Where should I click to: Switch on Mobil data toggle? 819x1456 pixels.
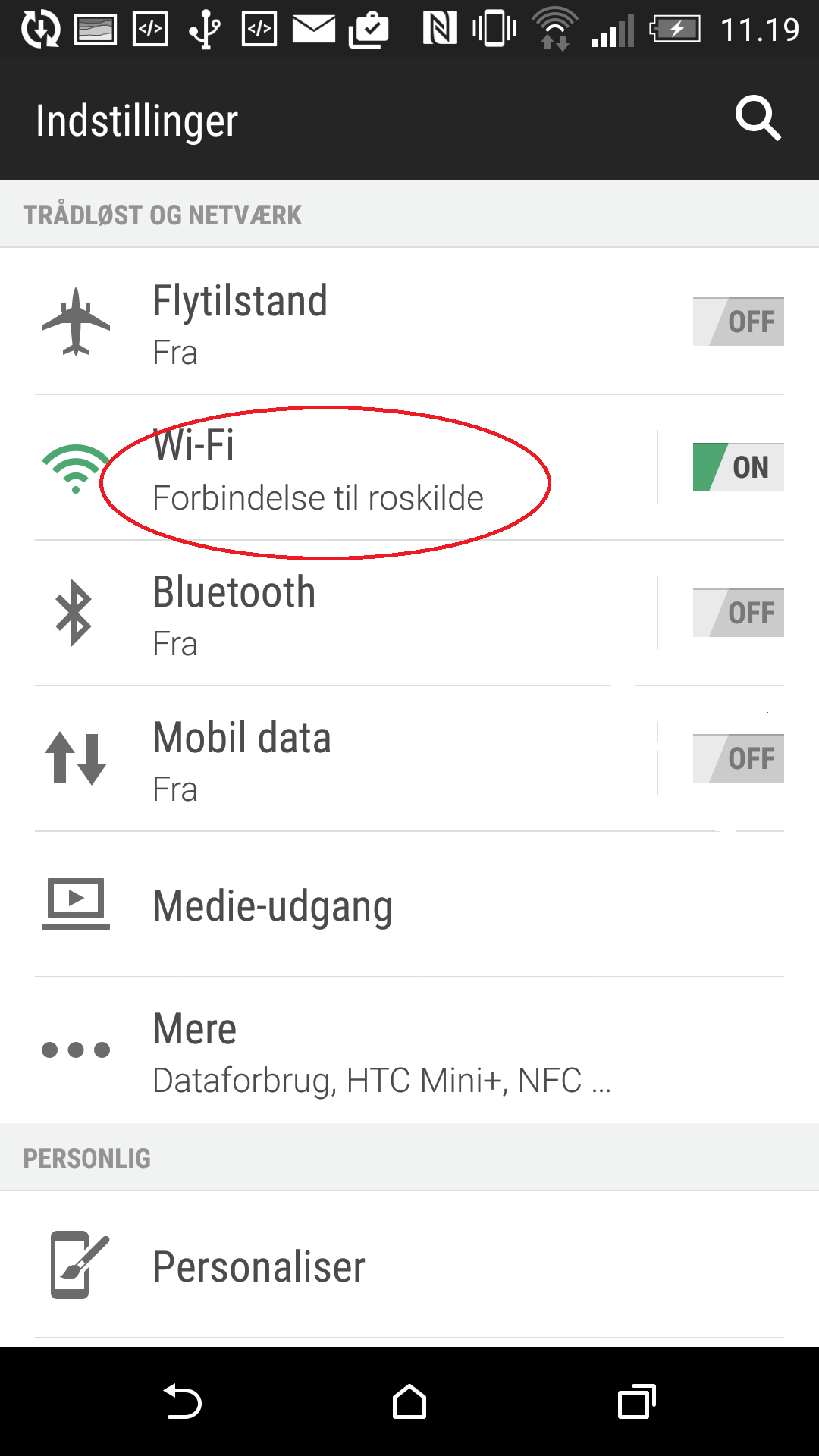(x=738, y=758)
